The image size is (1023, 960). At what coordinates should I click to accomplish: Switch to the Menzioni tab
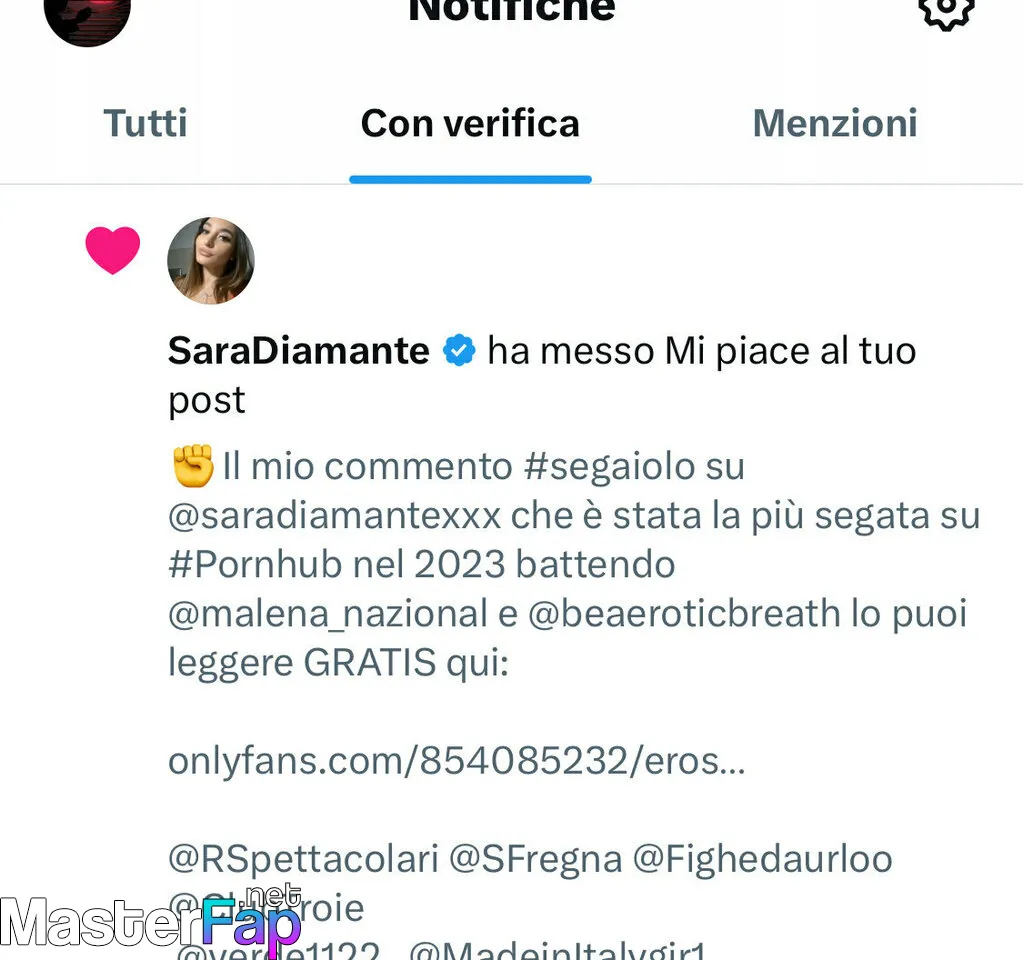(x=834, y=124)
